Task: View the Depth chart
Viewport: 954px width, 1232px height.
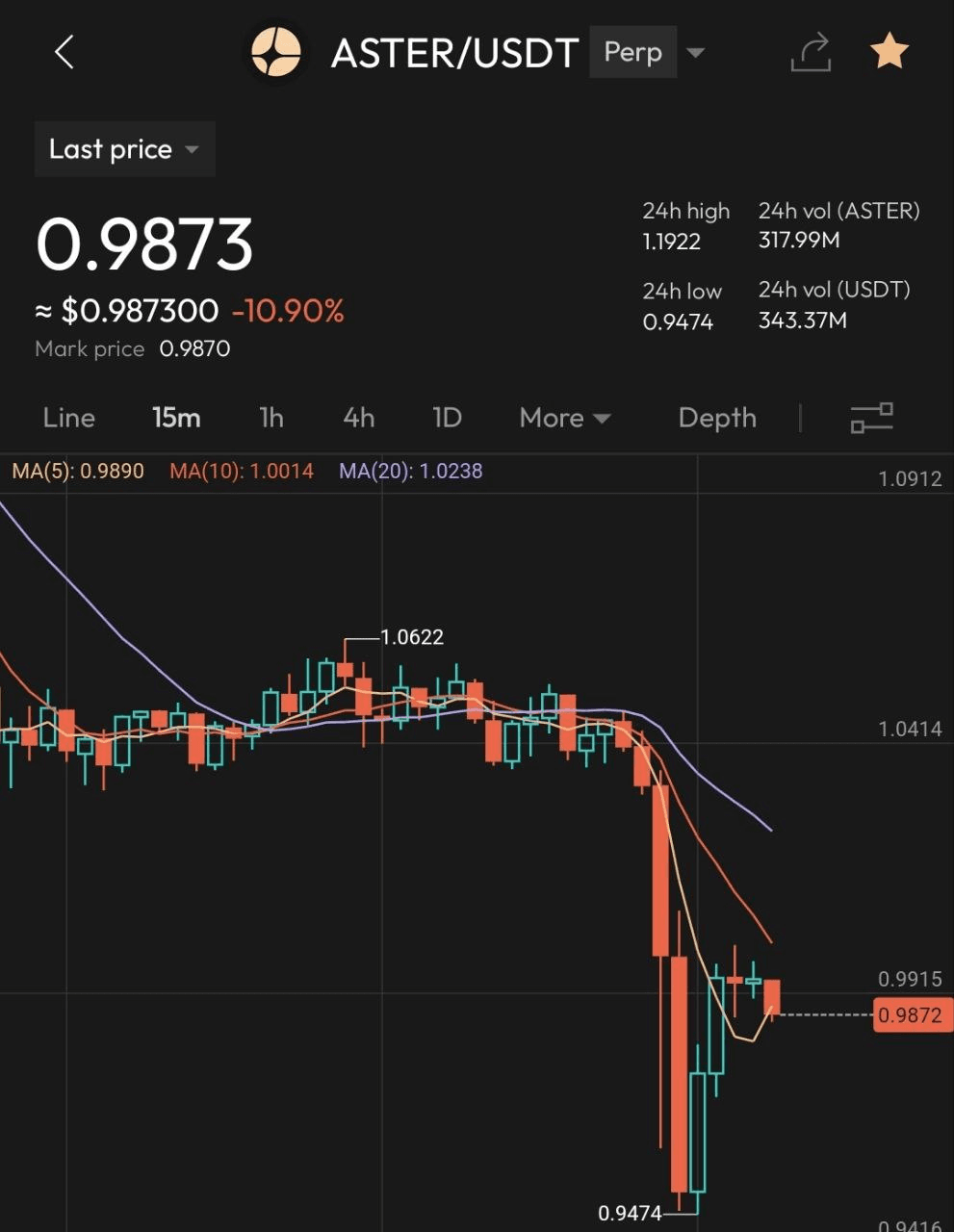Action: [717, 418]
